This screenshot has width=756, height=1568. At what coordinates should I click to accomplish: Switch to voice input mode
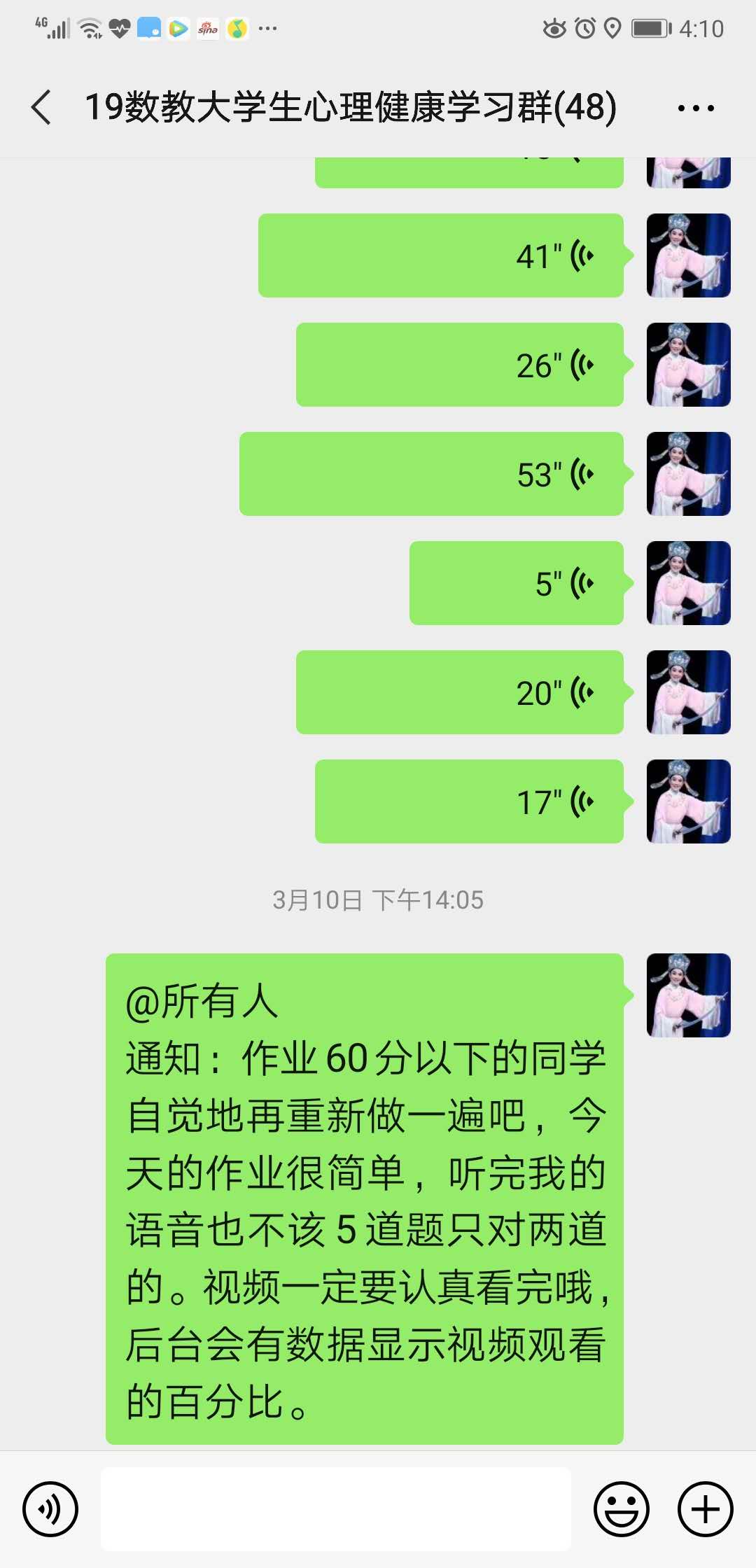click(x=50, y=1509)
